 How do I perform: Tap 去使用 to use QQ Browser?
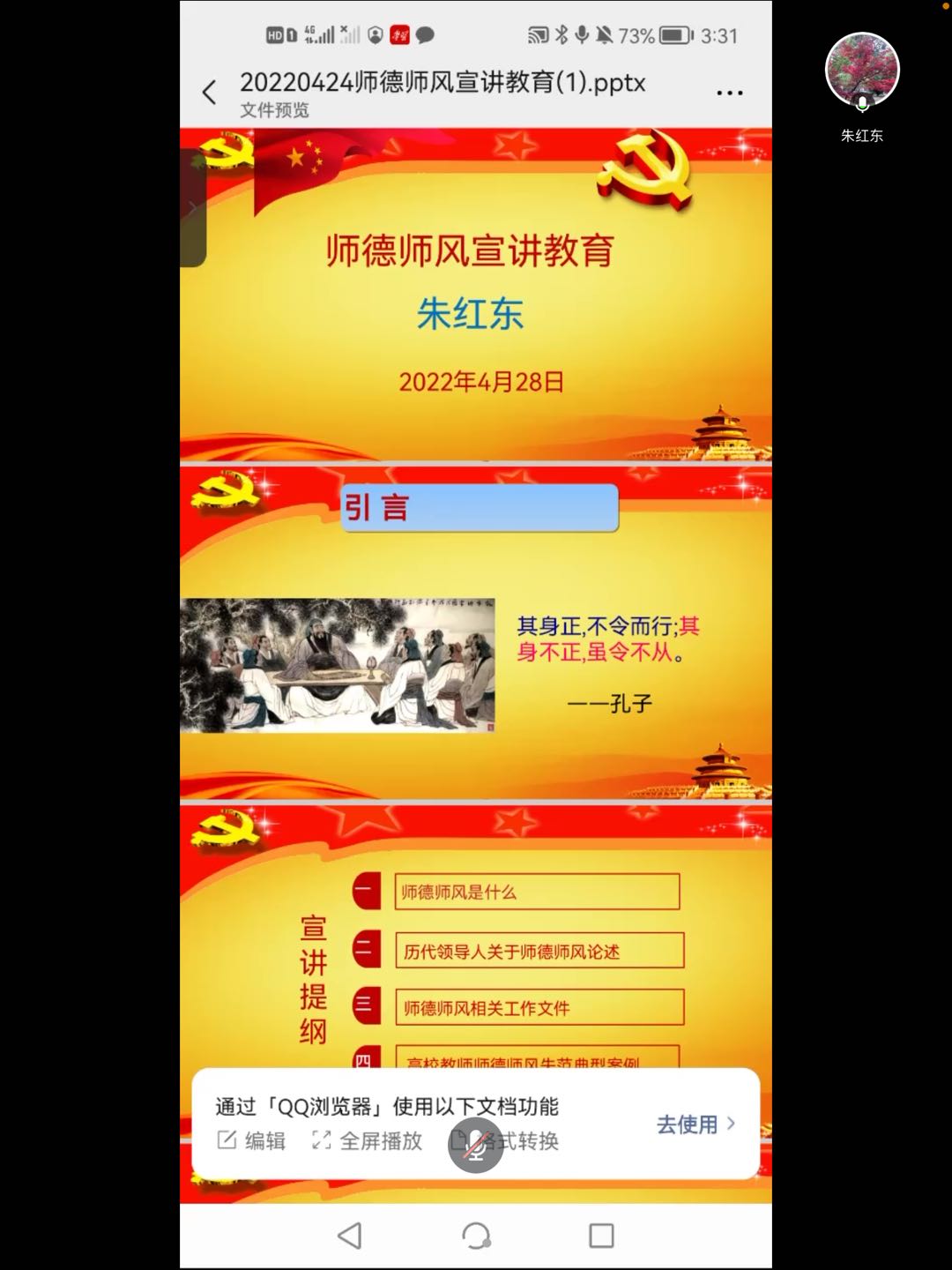695,1124
